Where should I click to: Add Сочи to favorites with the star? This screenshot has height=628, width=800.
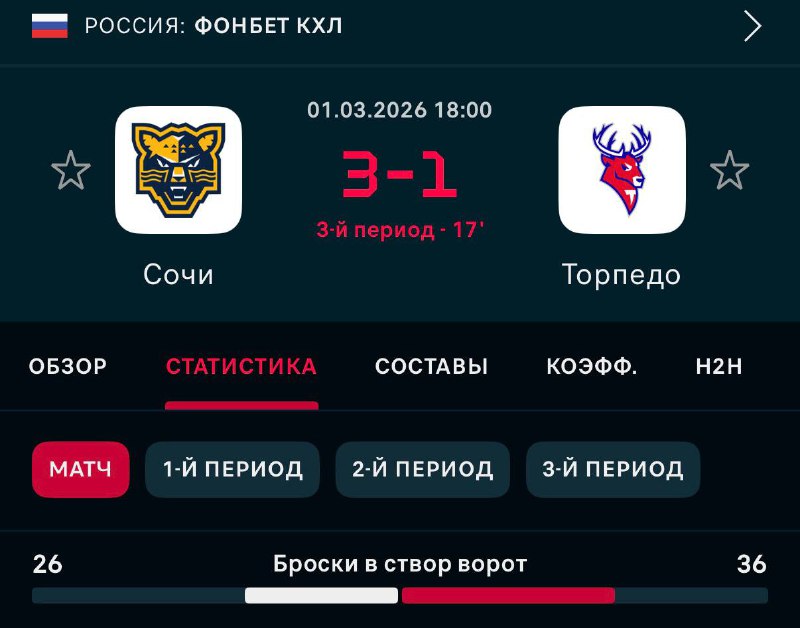[x=71, y=171]
